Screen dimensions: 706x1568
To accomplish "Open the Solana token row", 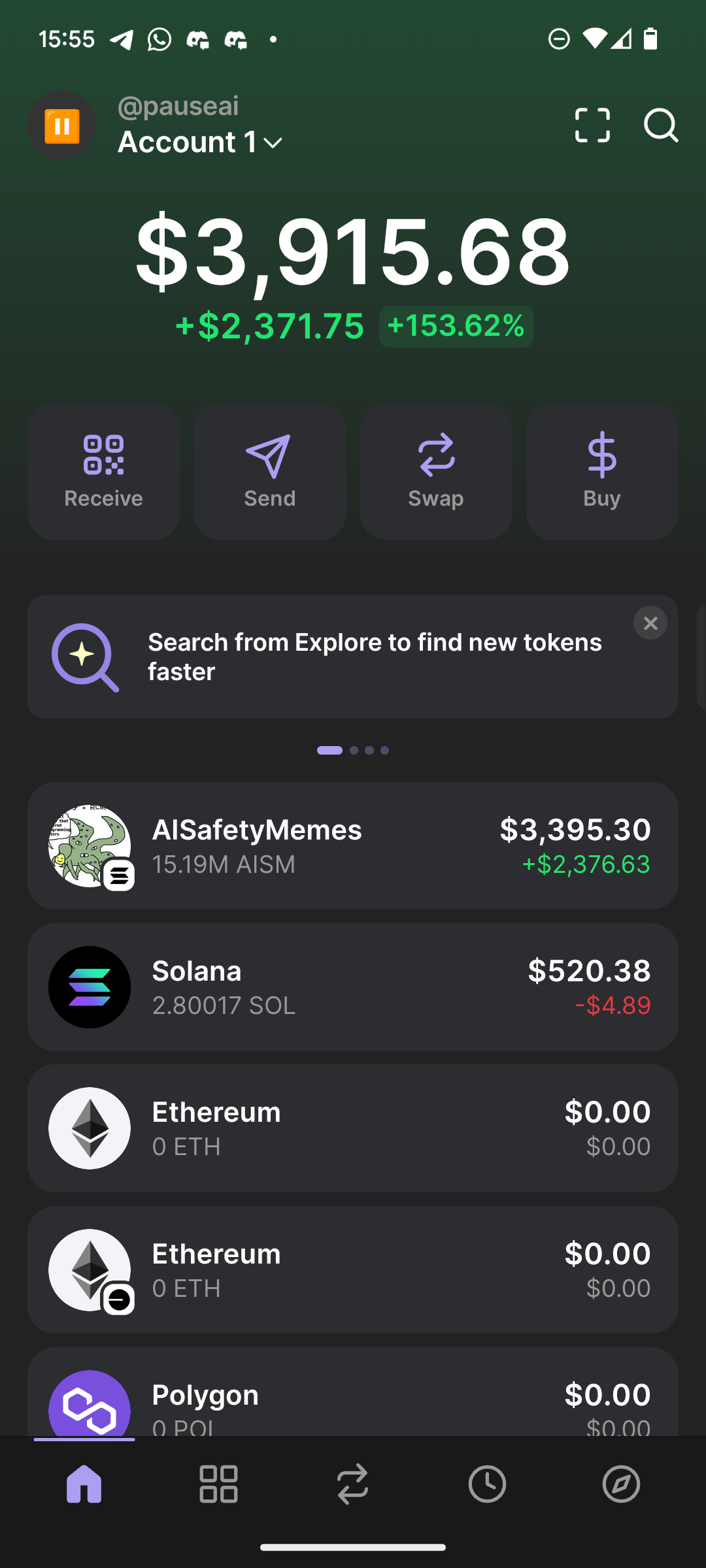I will [x=353, y=987].
